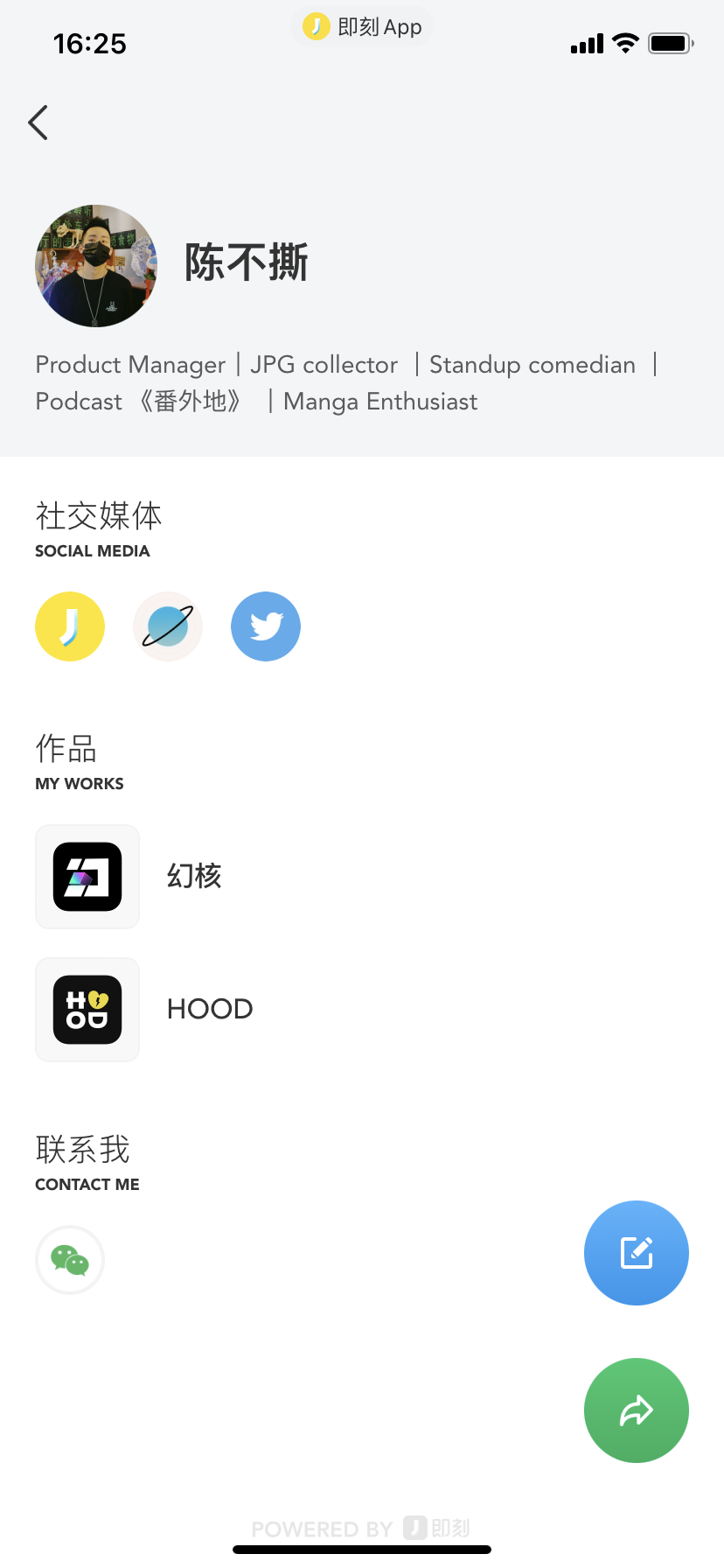Open the HOOD work entry
Screen dimensions: 724x1568
pyautogui.click(x=87, y=1010)
